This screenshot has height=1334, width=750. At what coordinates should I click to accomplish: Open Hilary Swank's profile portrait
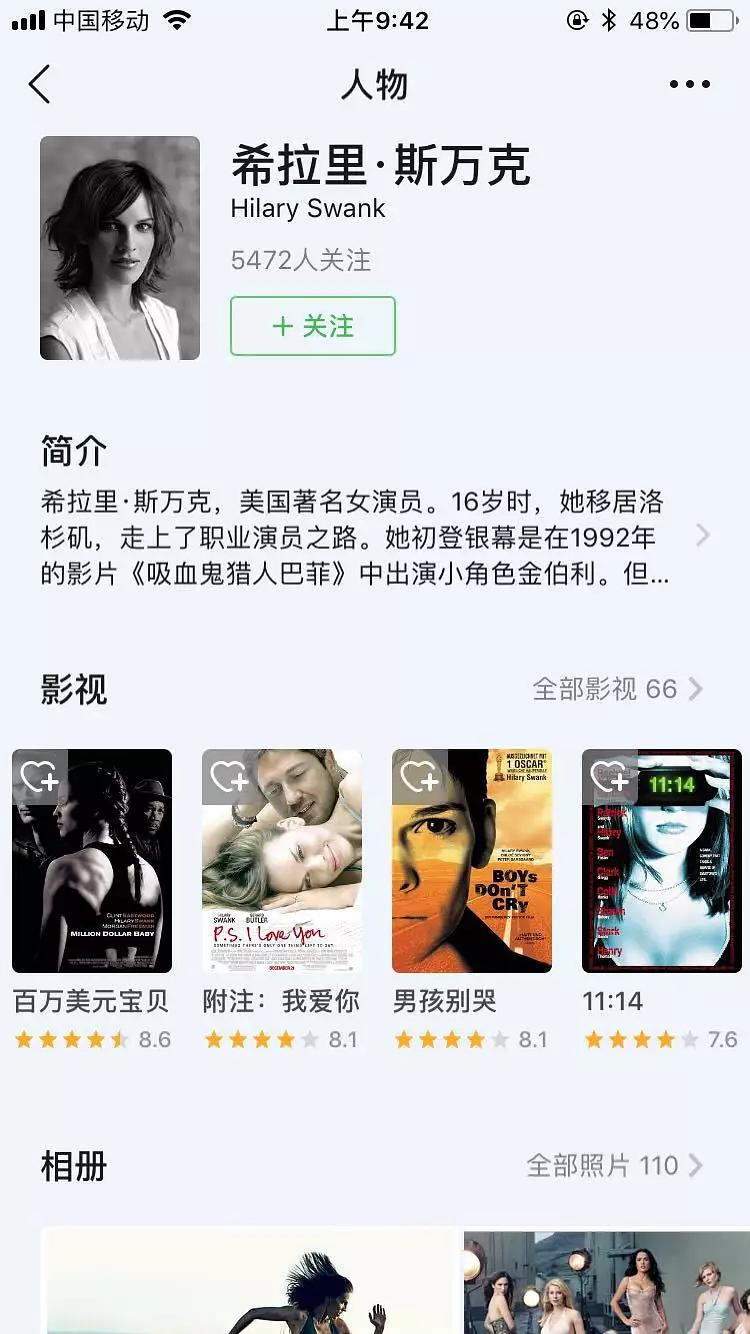click(x=120, y=248)
